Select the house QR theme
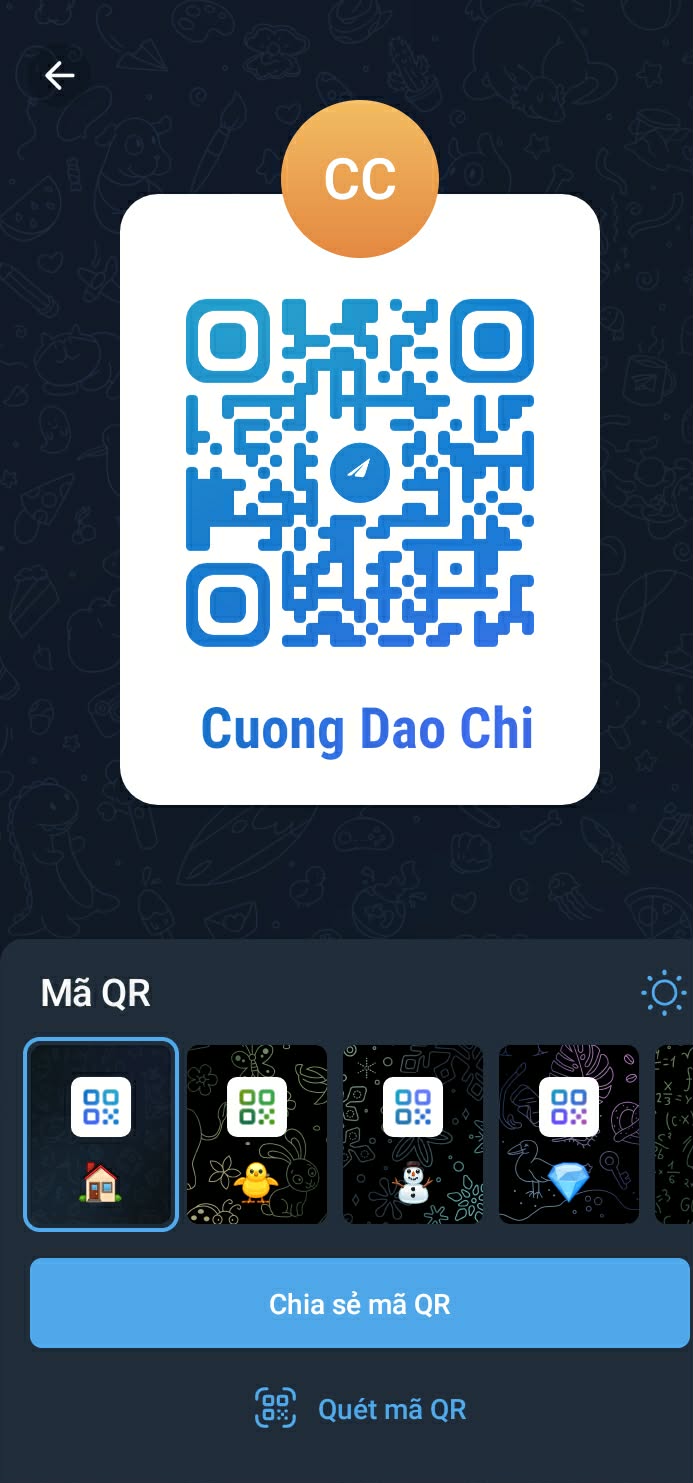 (x=101, y=1133)
